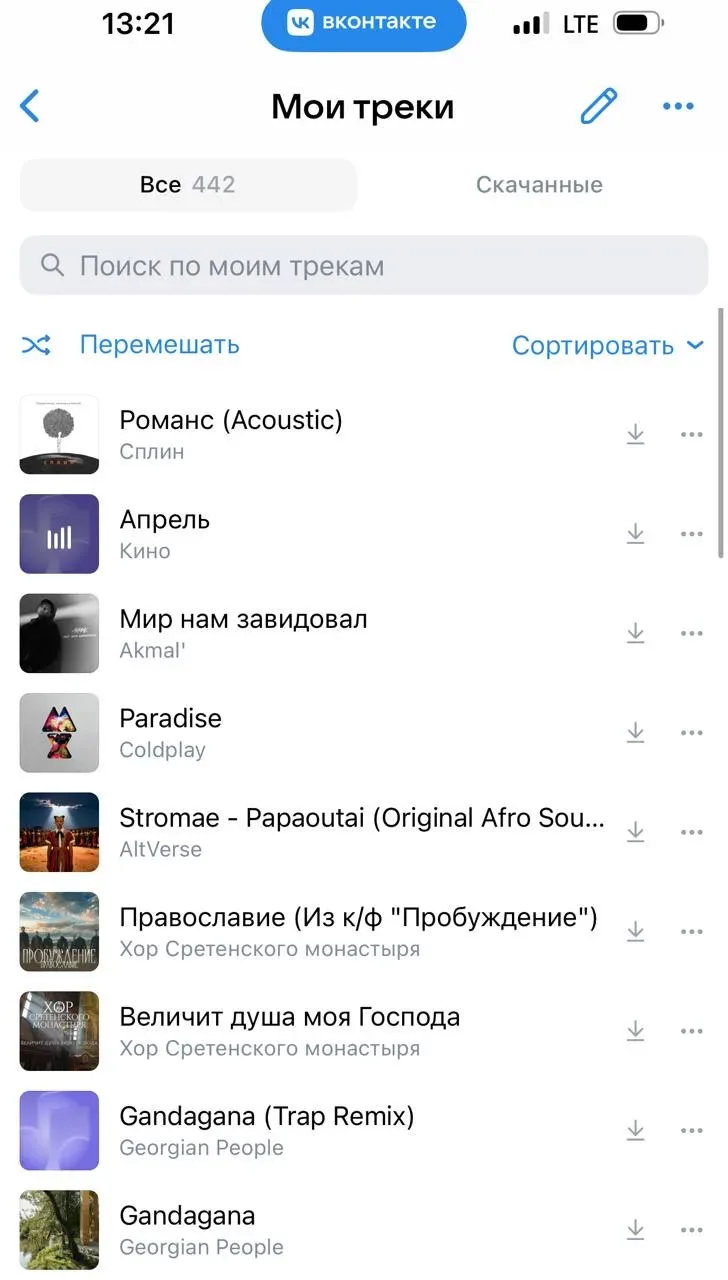
Task: Download Gandagana (Trap Remix)
Action: 635,1131
